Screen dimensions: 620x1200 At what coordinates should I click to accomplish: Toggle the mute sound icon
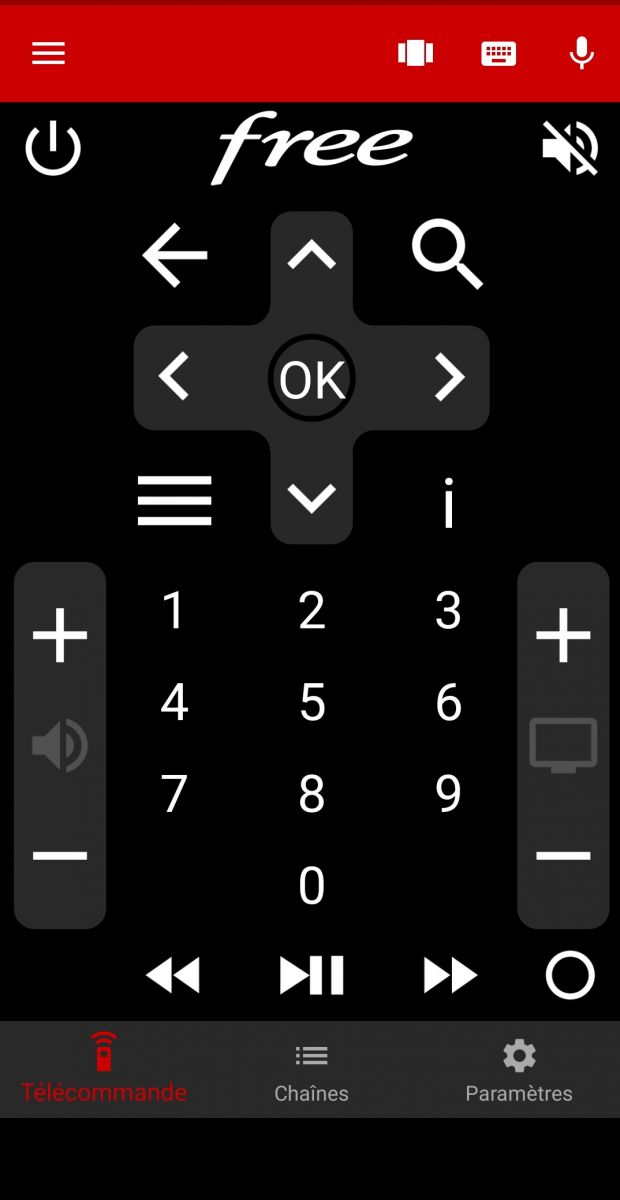pyautogui.click(x=569, y=149)
